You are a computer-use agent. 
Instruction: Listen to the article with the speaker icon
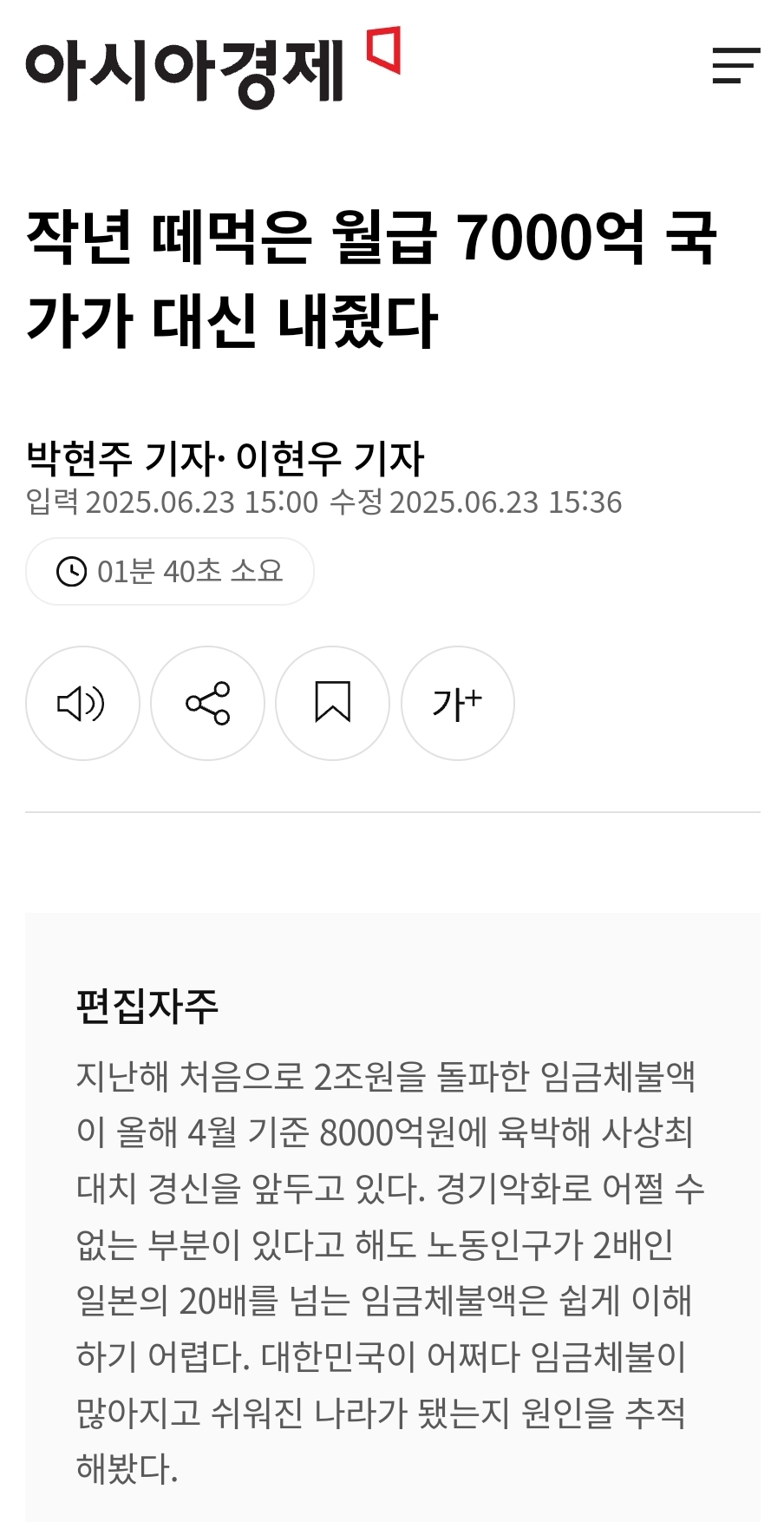point(82,703)
